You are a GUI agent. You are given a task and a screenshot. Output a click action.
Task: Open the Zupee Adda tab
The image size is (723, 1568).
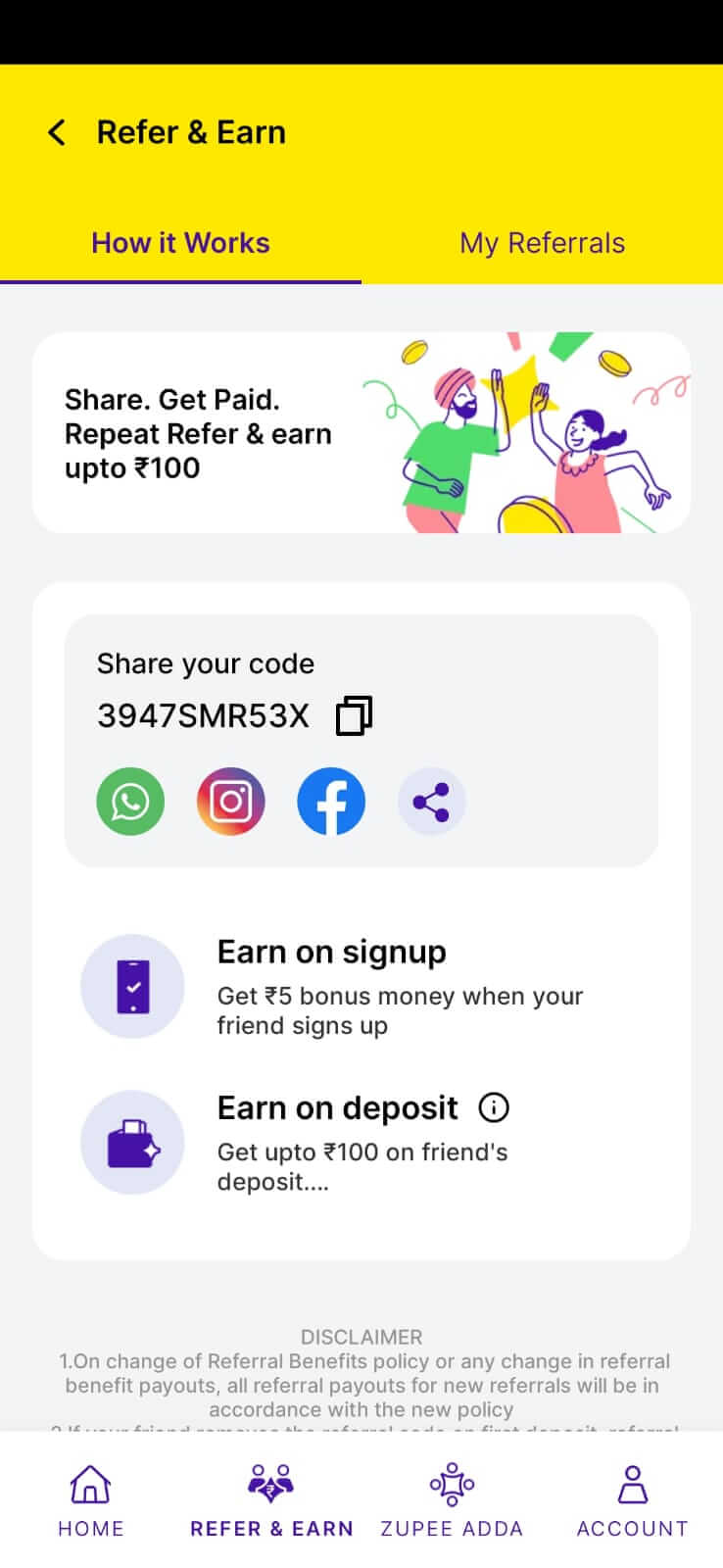[452, 1500]
